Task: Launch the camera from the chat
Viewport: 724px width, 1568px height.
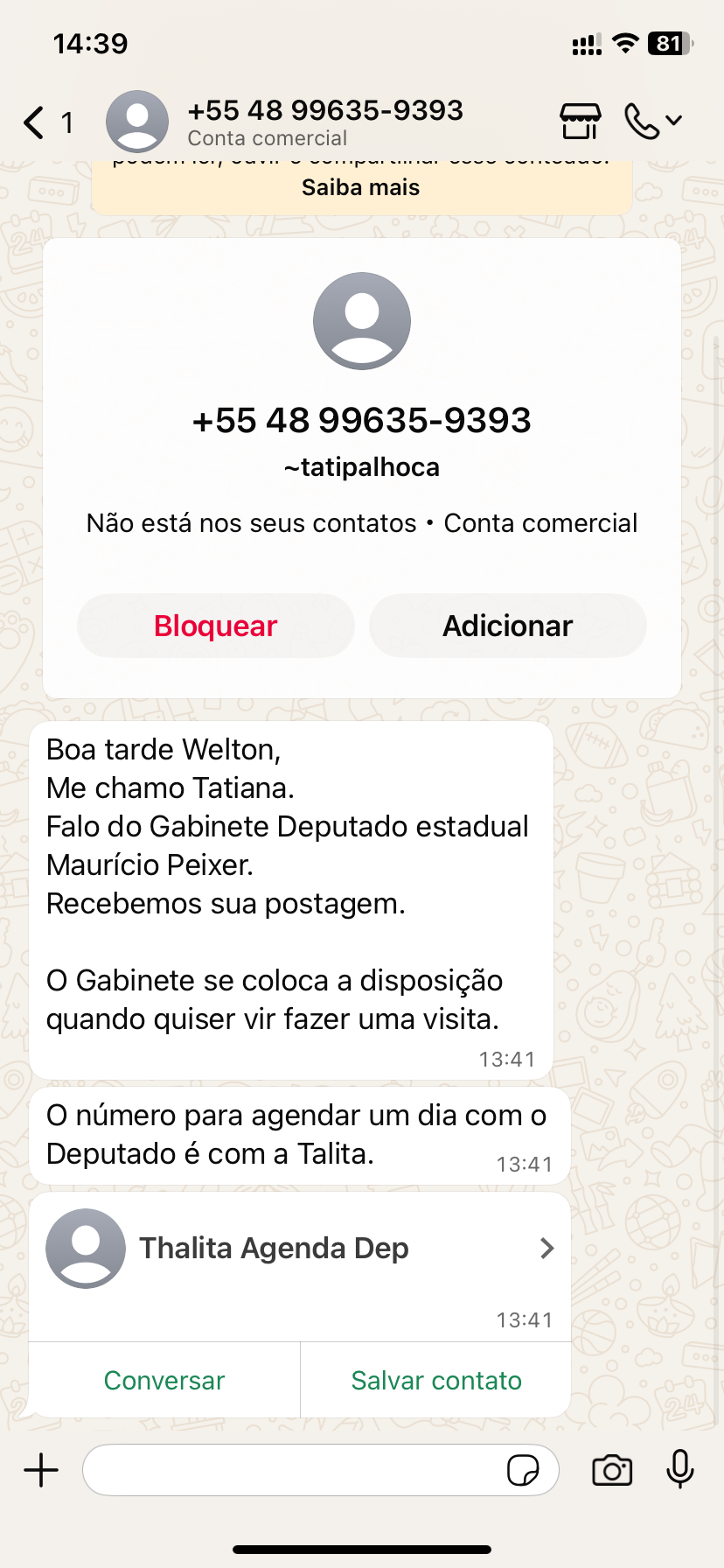Action: 612,1470
